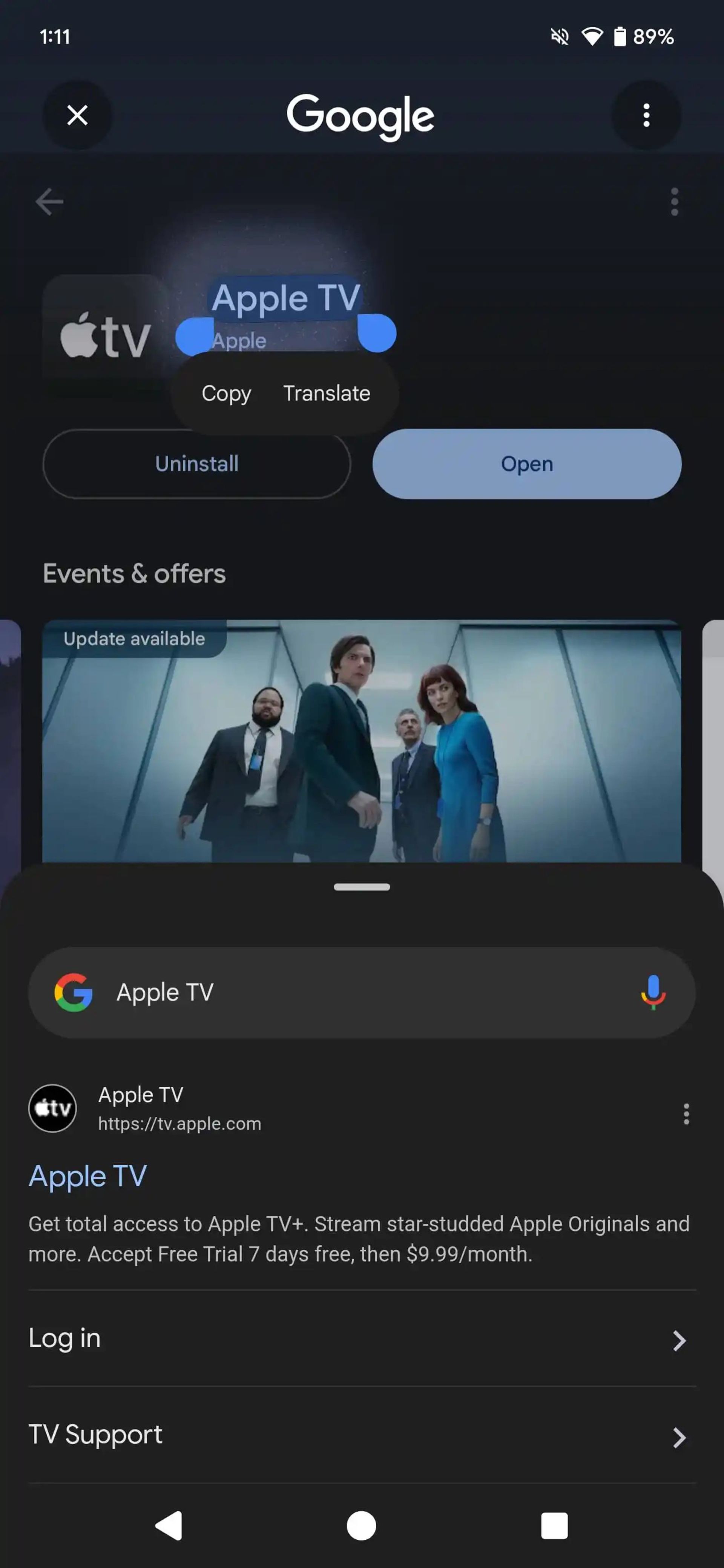Follow the Apple TV link
This screenshot has height=1568, width=724.
(87, 1175)
